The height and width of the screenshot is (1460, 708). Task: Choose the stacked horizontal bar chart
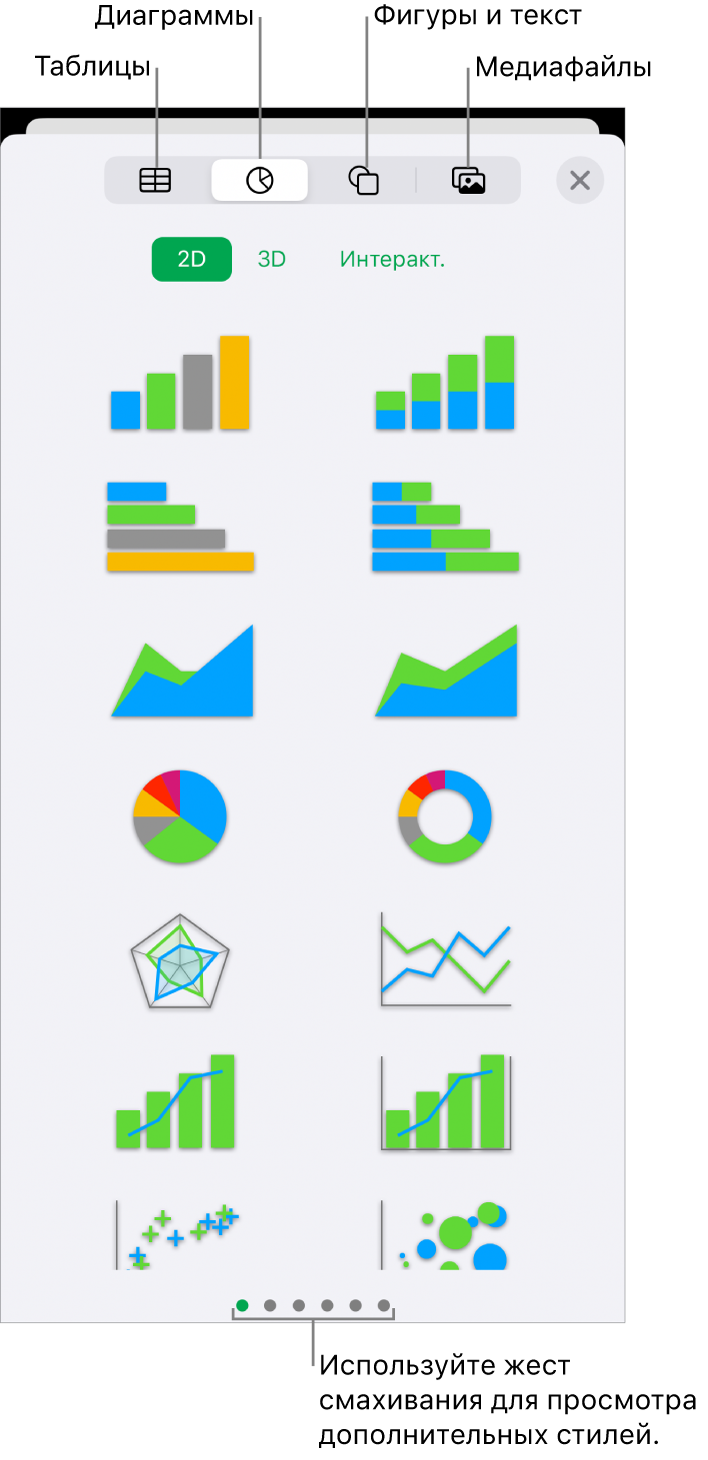(445, 526)
